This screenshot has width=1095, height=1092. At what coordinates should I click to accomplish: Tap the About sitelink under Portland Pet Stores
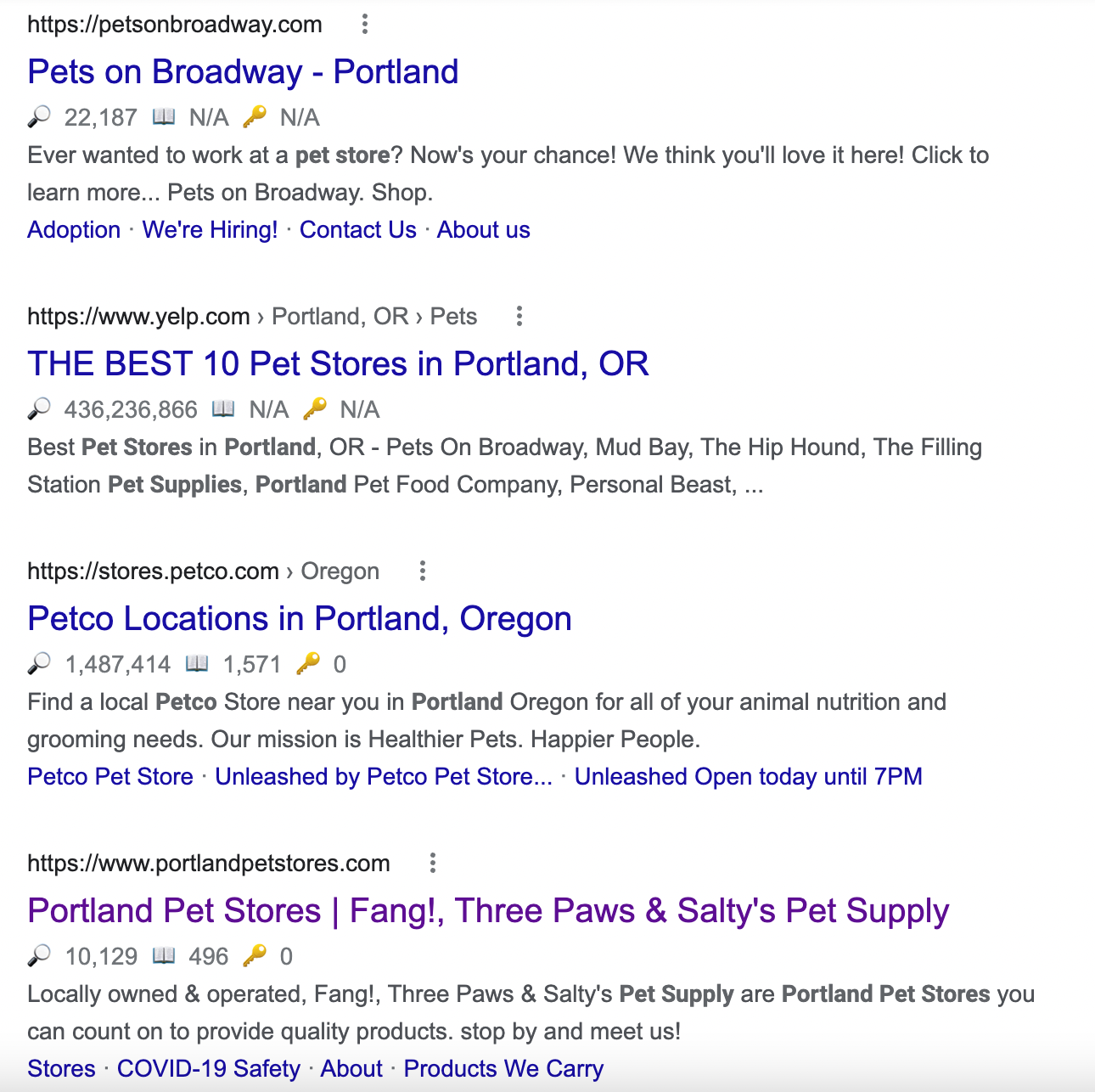tap(351, 1069)
